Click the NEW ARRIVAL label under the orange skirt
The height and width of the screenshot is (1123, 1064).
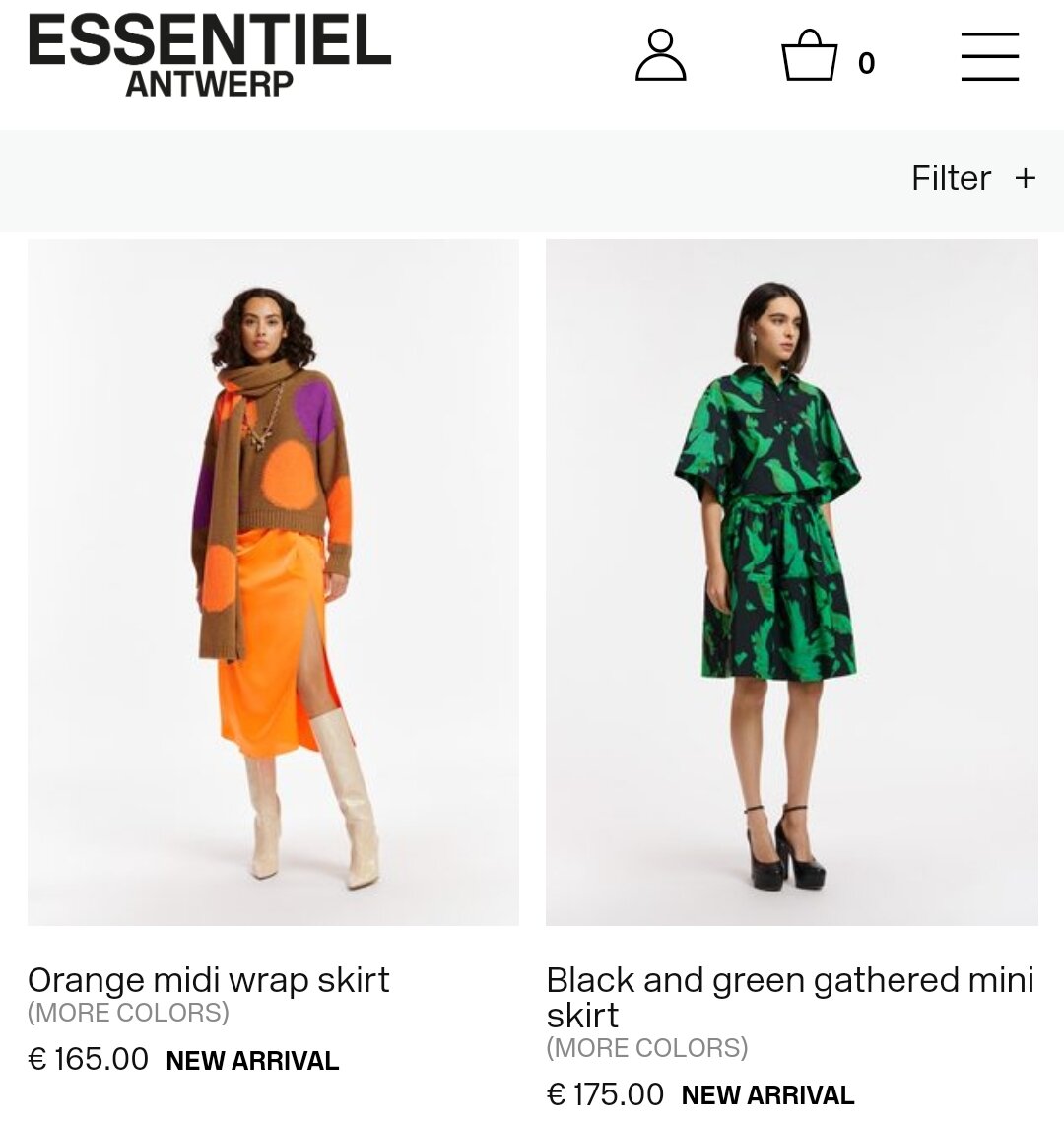pos(252,1062)
